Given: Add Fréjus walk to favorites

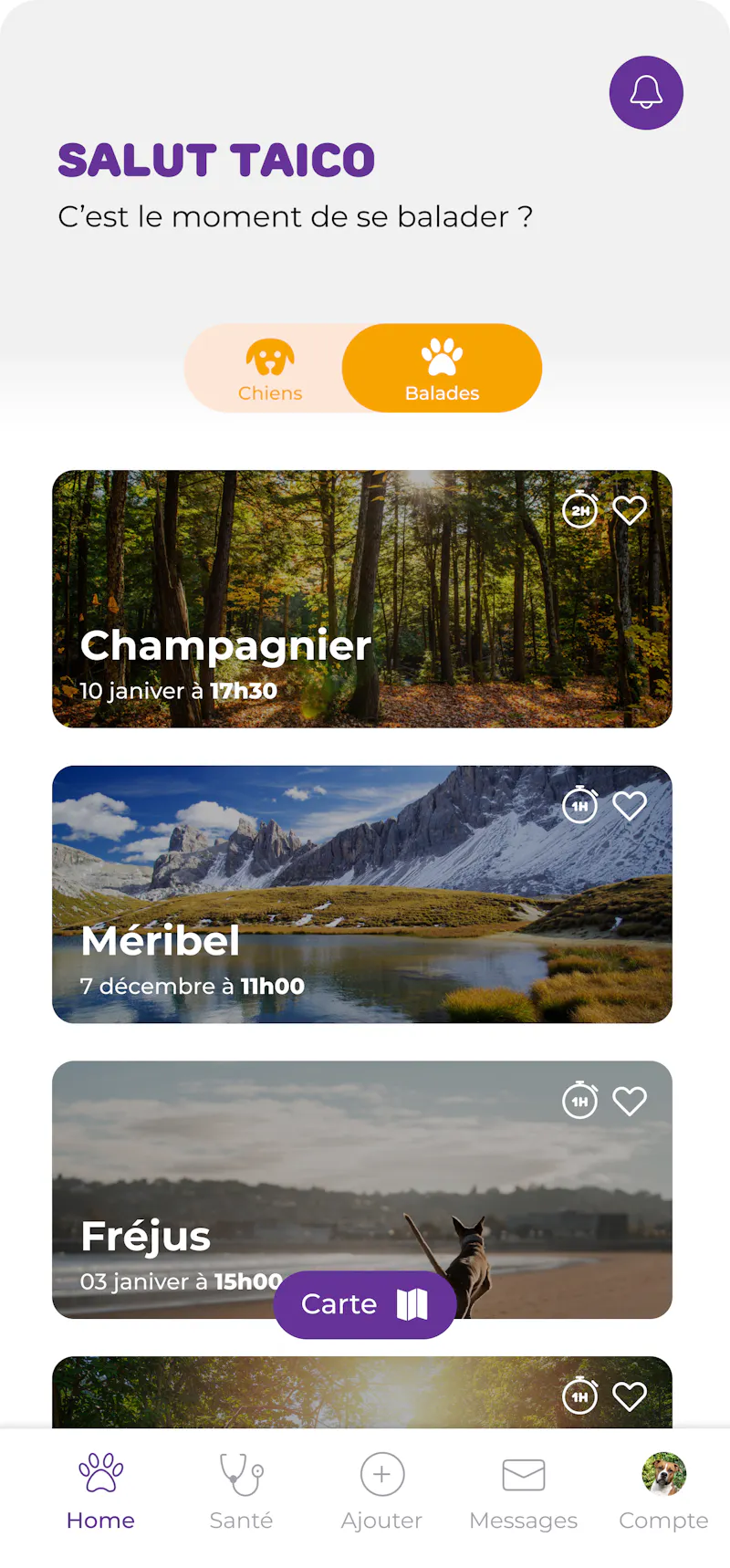Looking at the screenshot, I should 630,1102.
